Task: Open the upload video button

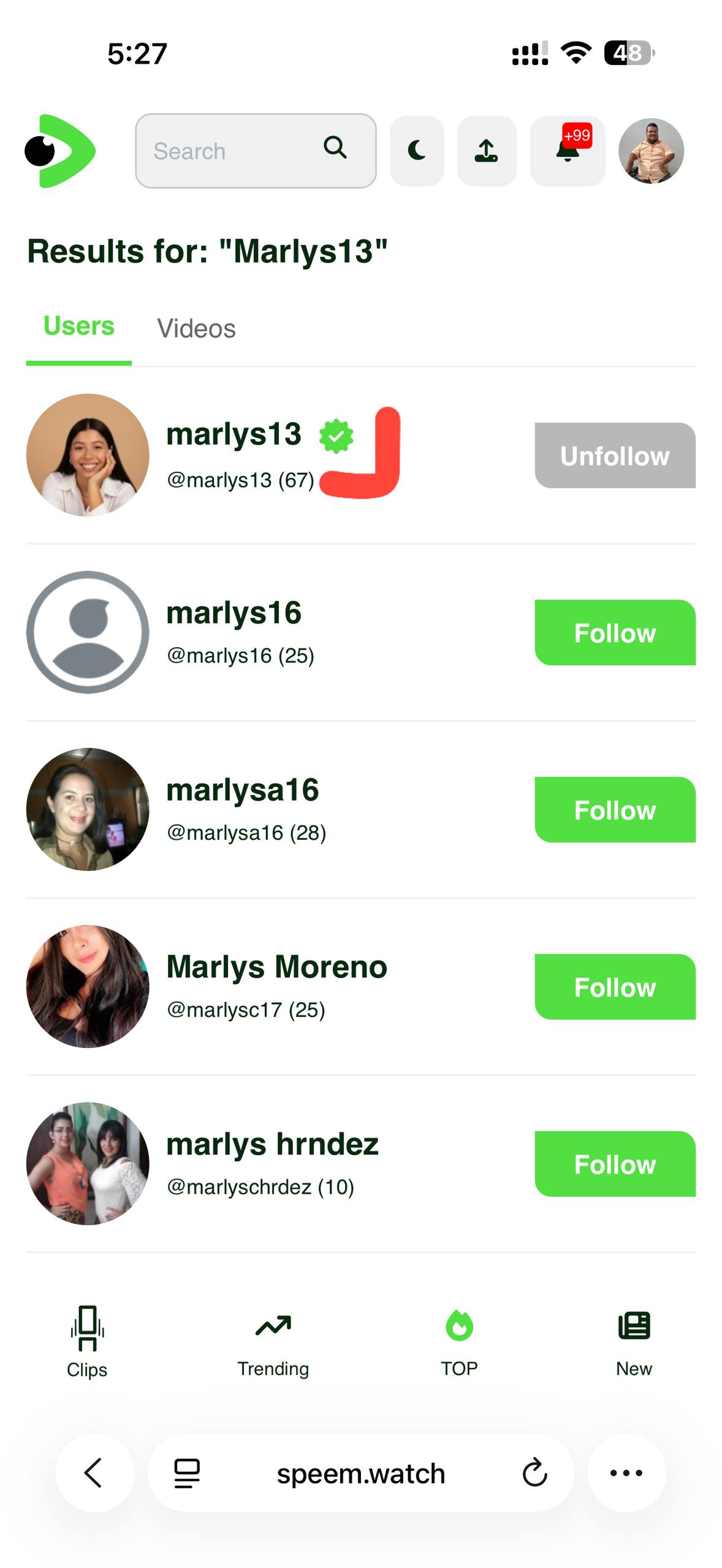Action: pyautogui.click(x=487, y=151)
